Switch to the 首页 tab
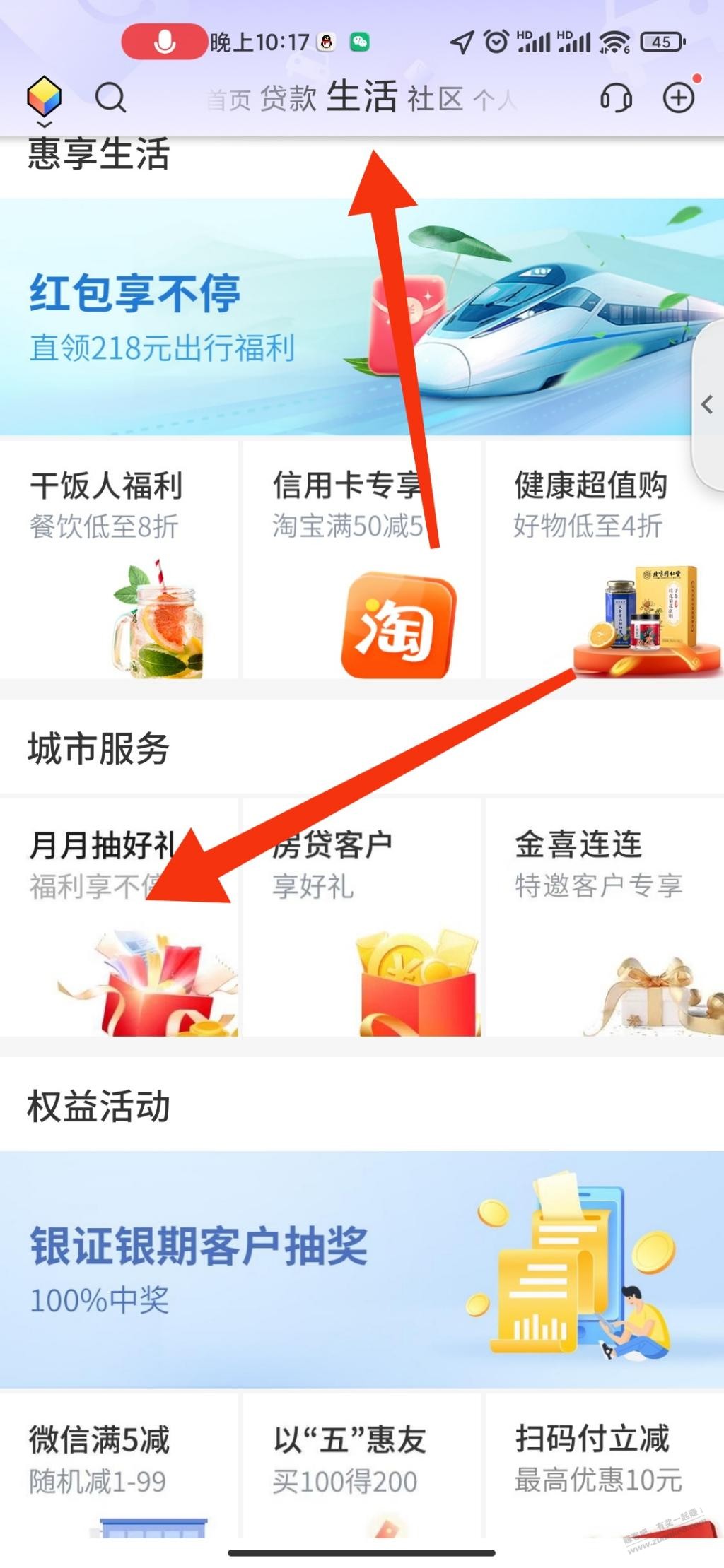724x1568 pixels. point(228,100)
